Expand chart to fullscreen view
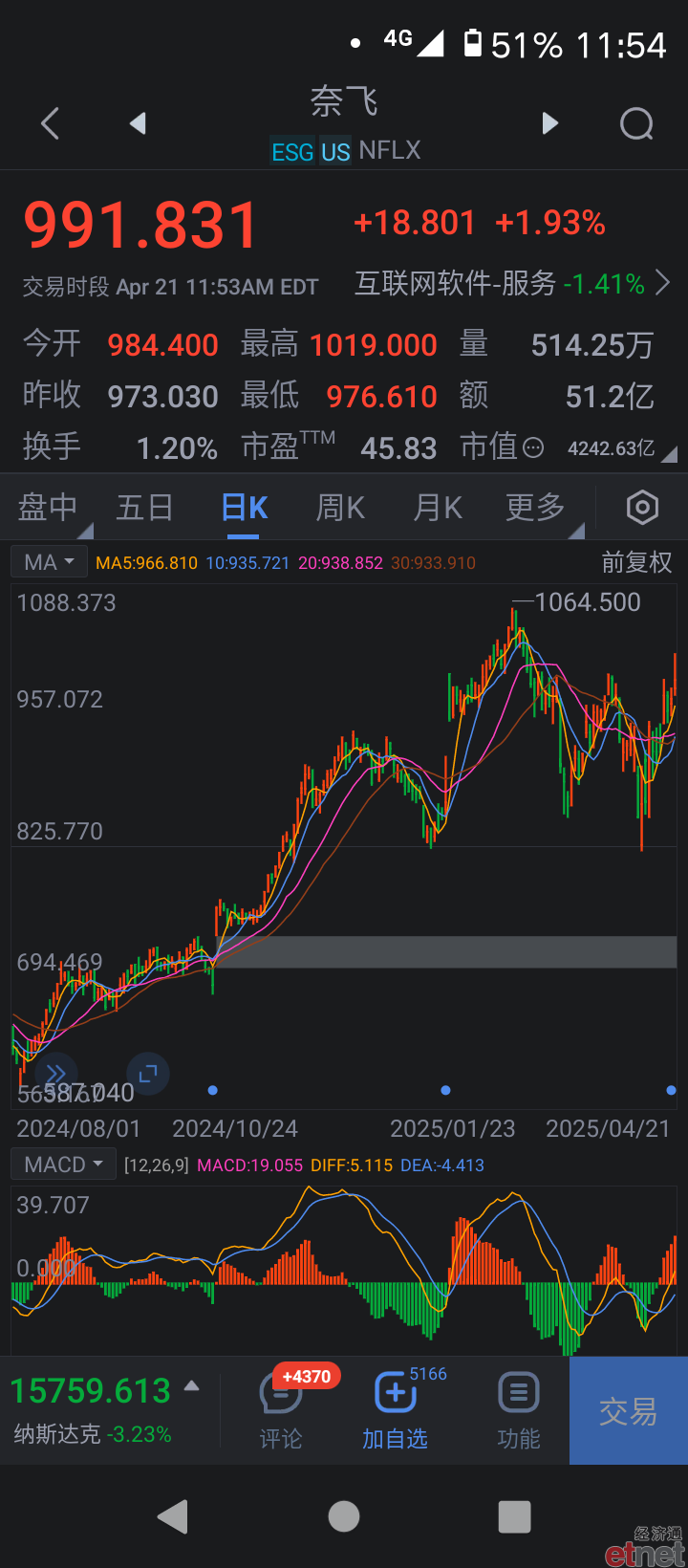 [148, 1075]
